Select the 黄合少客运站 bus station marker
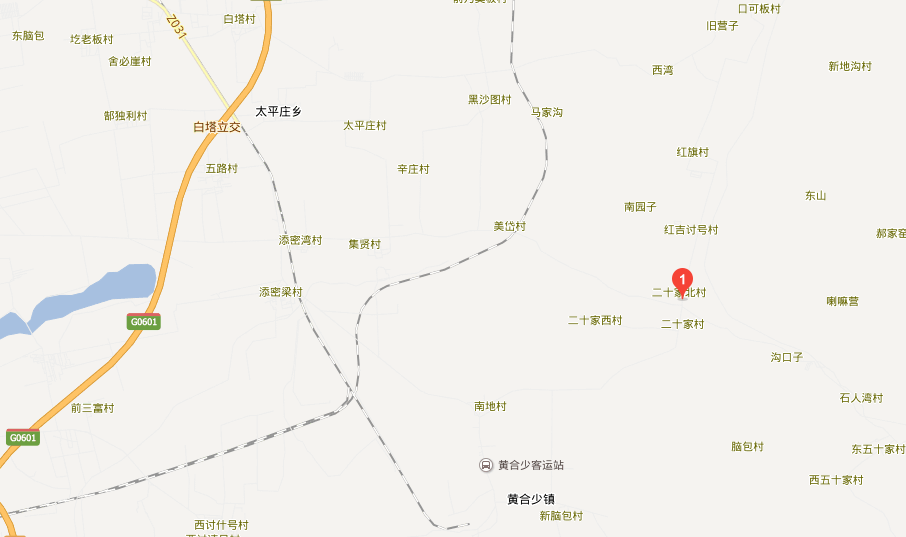 pyautogui.click(x=485, y=465)
